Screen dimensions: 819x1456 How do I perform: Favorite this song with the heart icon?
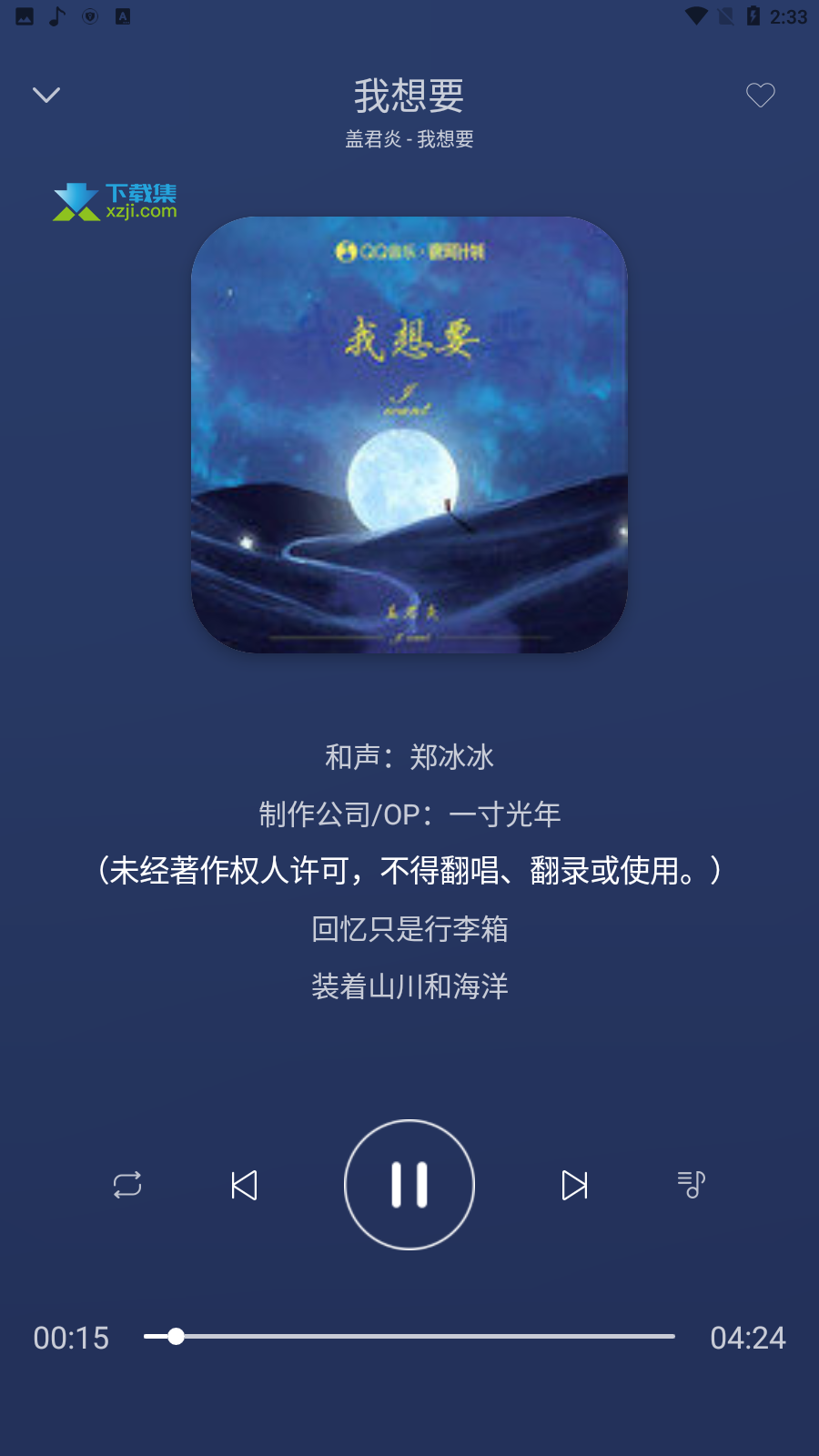[x=761, y=95]
